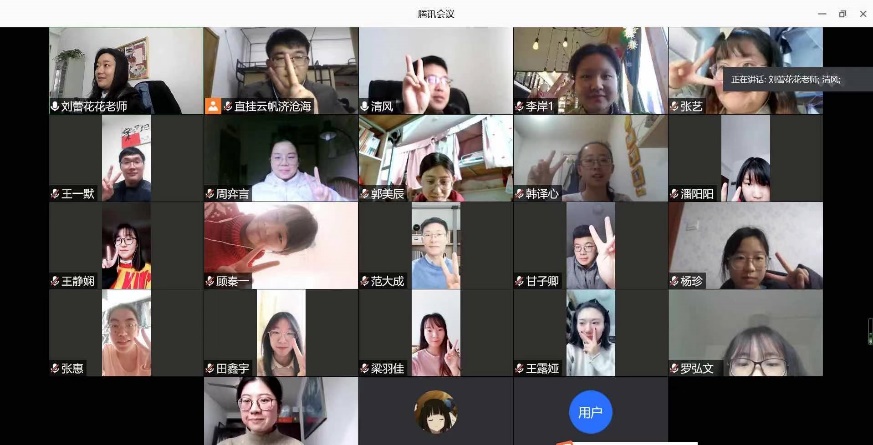Open the 范大成 video tile
The image size is (873, 445).
(435, 245)
